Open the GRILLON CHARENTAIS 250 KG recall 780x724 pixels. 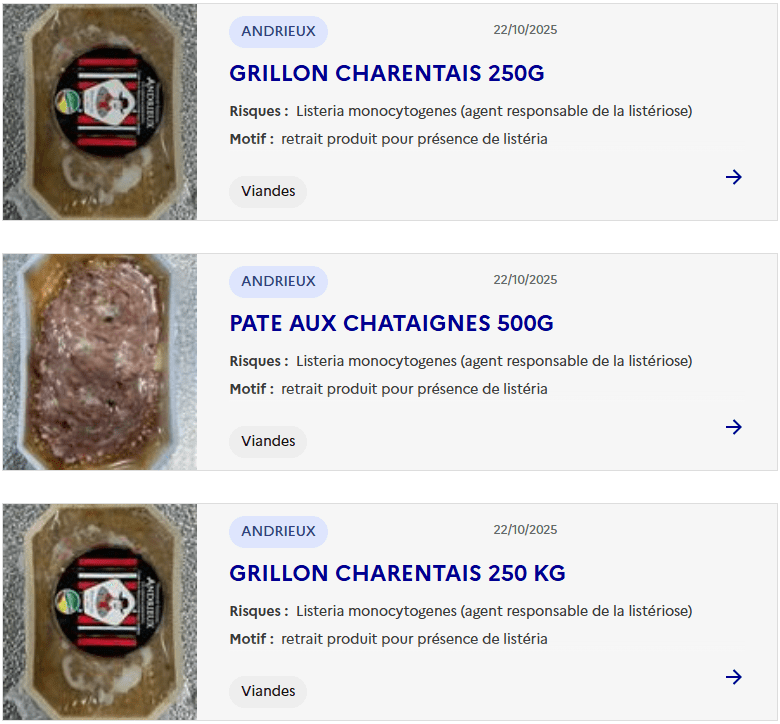pos(397,574)
